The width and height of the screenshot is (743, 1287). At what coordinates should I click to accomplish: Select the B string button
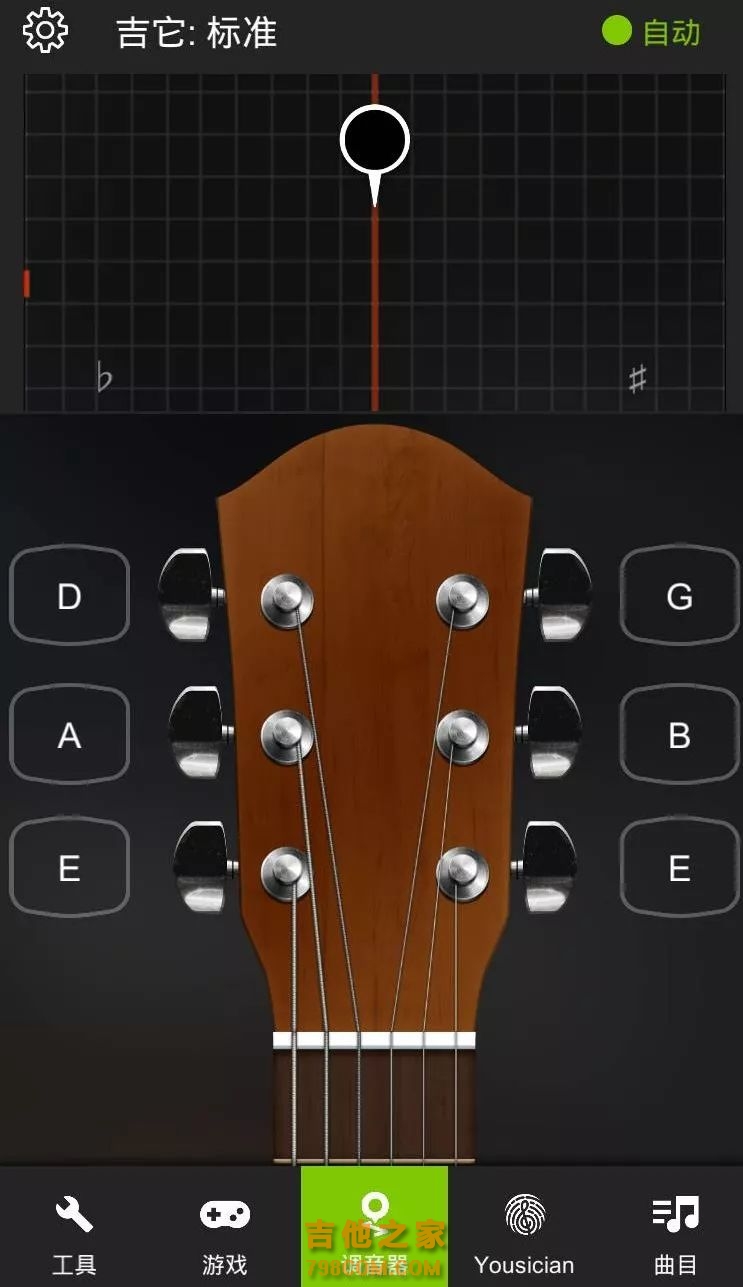pos(679,735)
